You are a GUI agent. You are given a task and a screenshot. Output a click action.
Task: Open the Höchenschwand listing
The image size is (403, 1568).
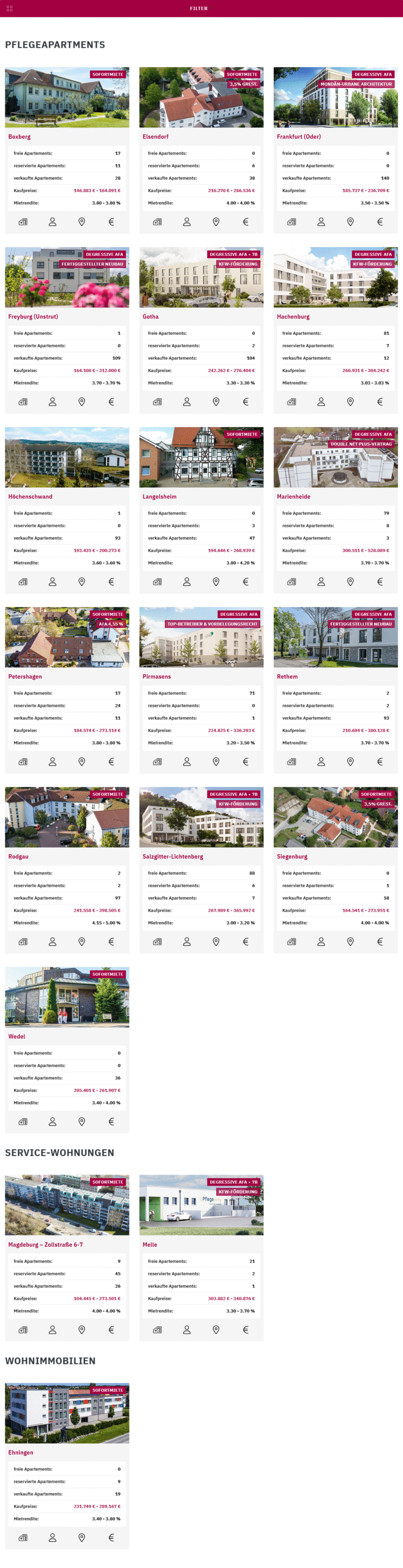pos(30,497)
